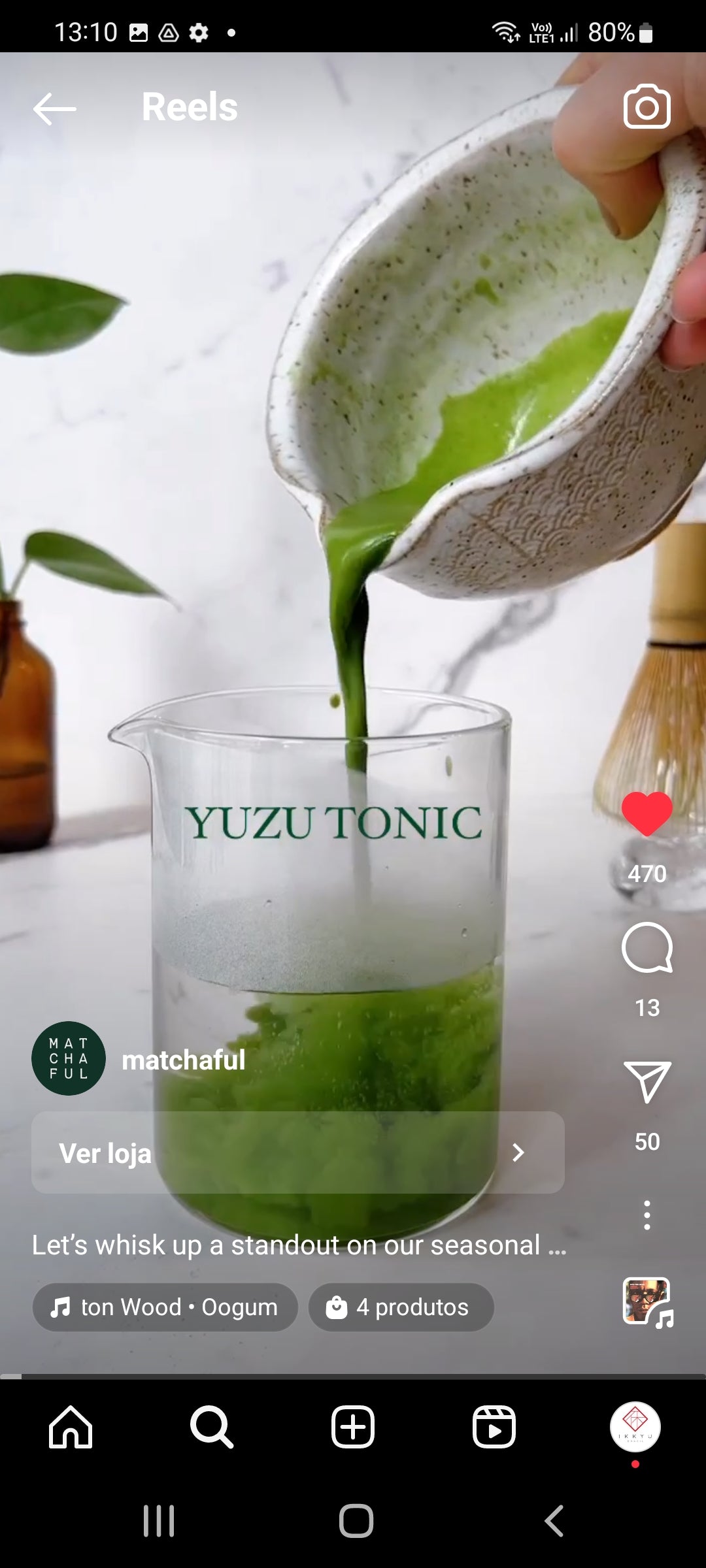The height and width of the screenshot is (1568, 706).
Task: Create a new post with the plus tab
Action: pos(353,1427)
